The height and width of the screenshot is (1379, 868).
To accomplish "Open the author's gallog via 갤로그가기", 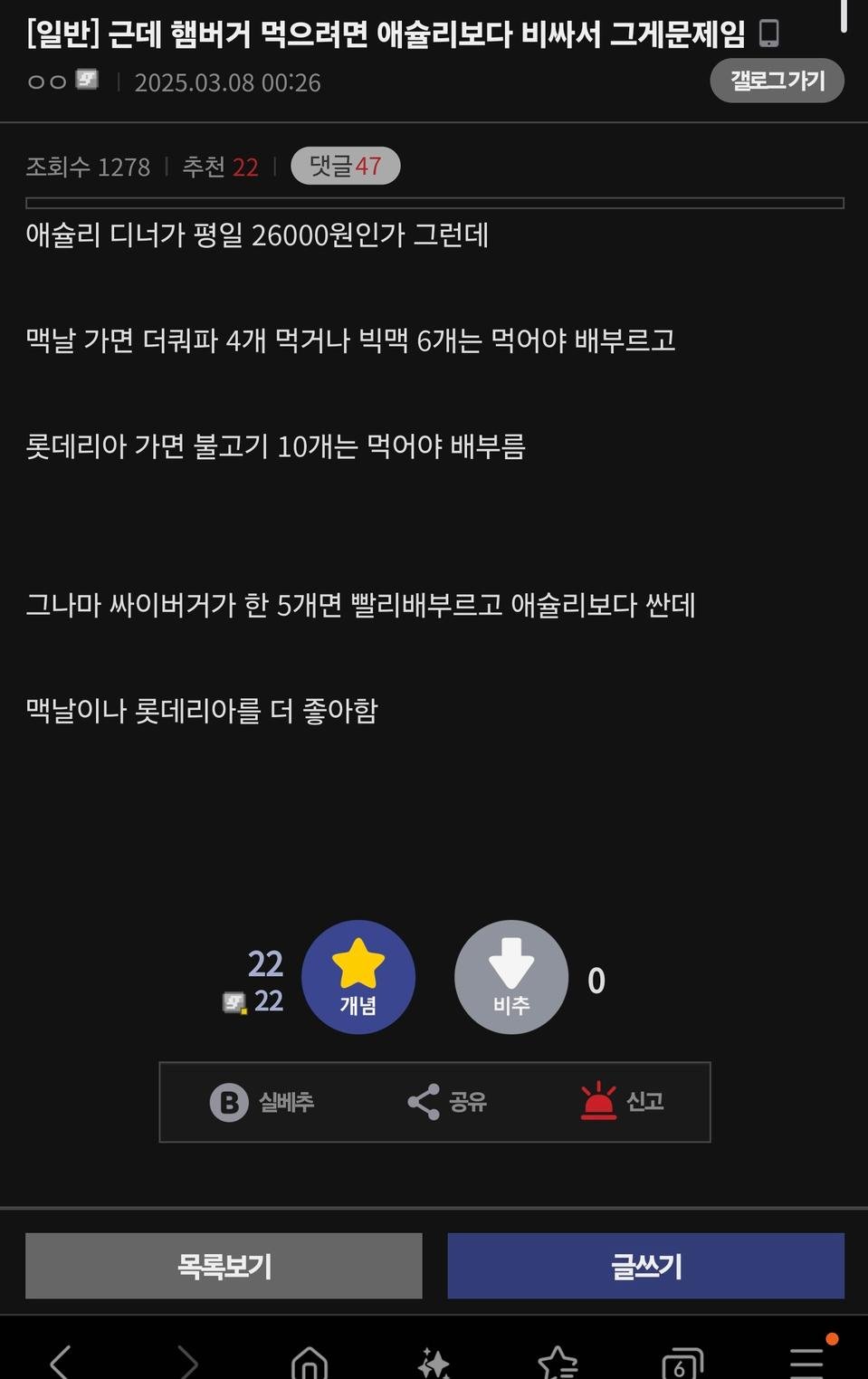I will (x=777, y=81).
